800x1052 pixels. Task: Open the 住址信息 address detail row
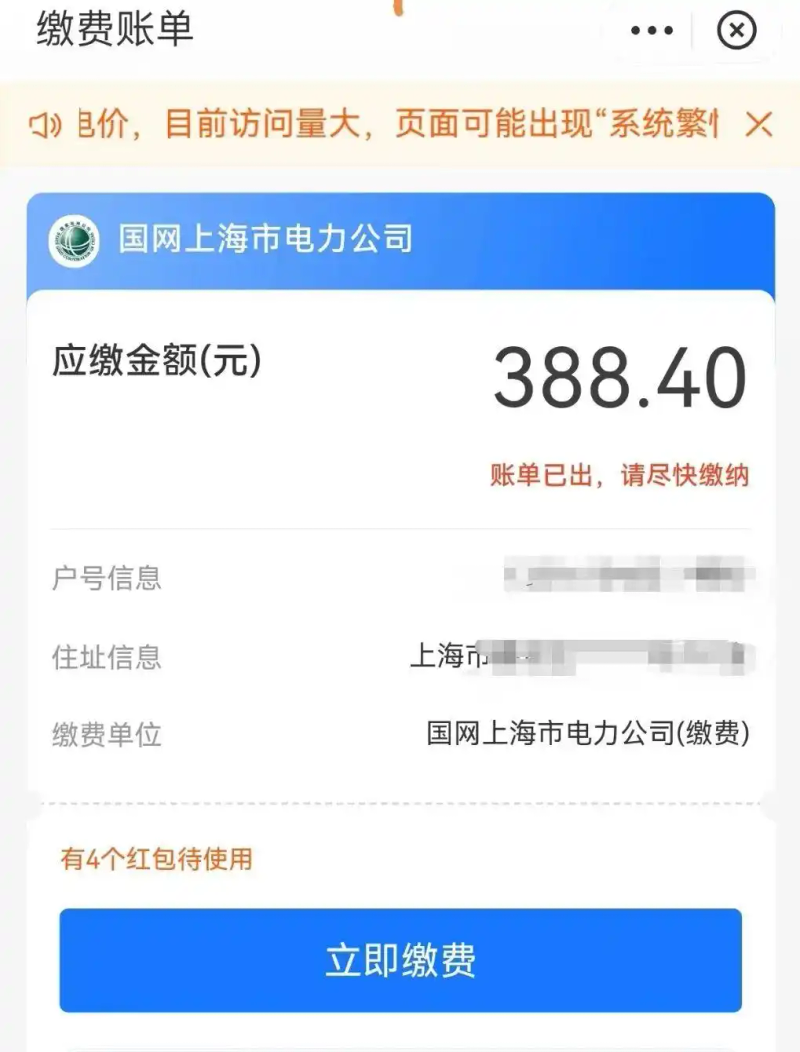pyautogui.click(x=105, y=658)
